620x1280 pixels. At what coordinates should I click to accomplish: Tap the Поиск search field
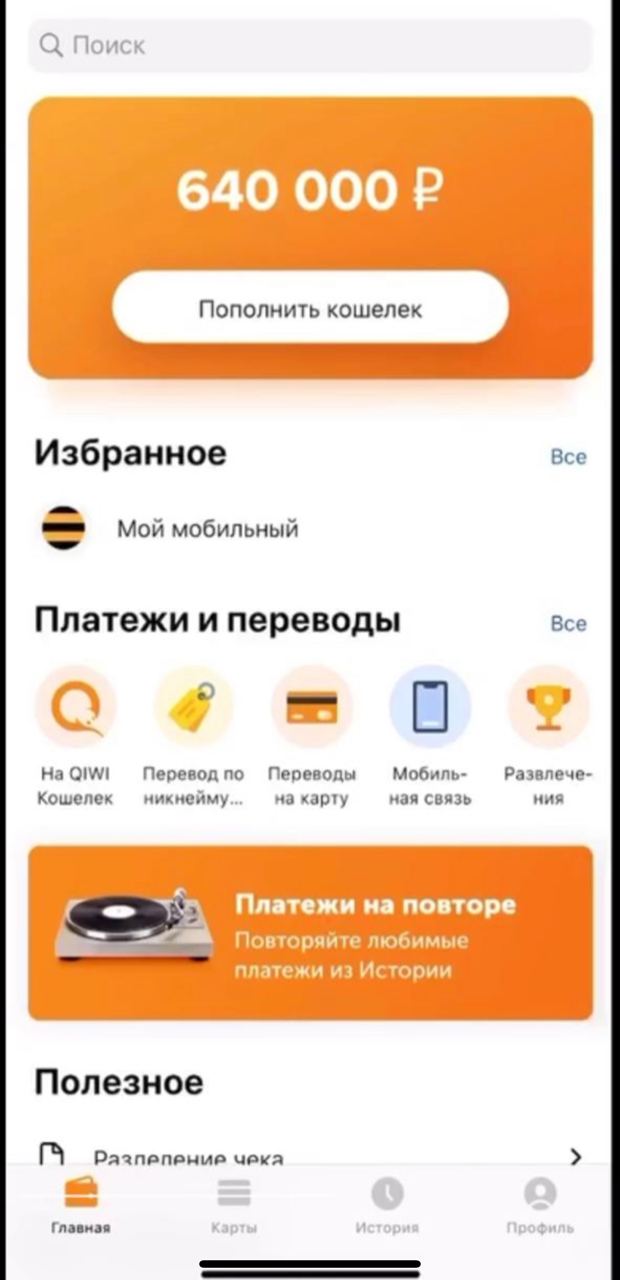pyautogui.click(x=310, y=46)
